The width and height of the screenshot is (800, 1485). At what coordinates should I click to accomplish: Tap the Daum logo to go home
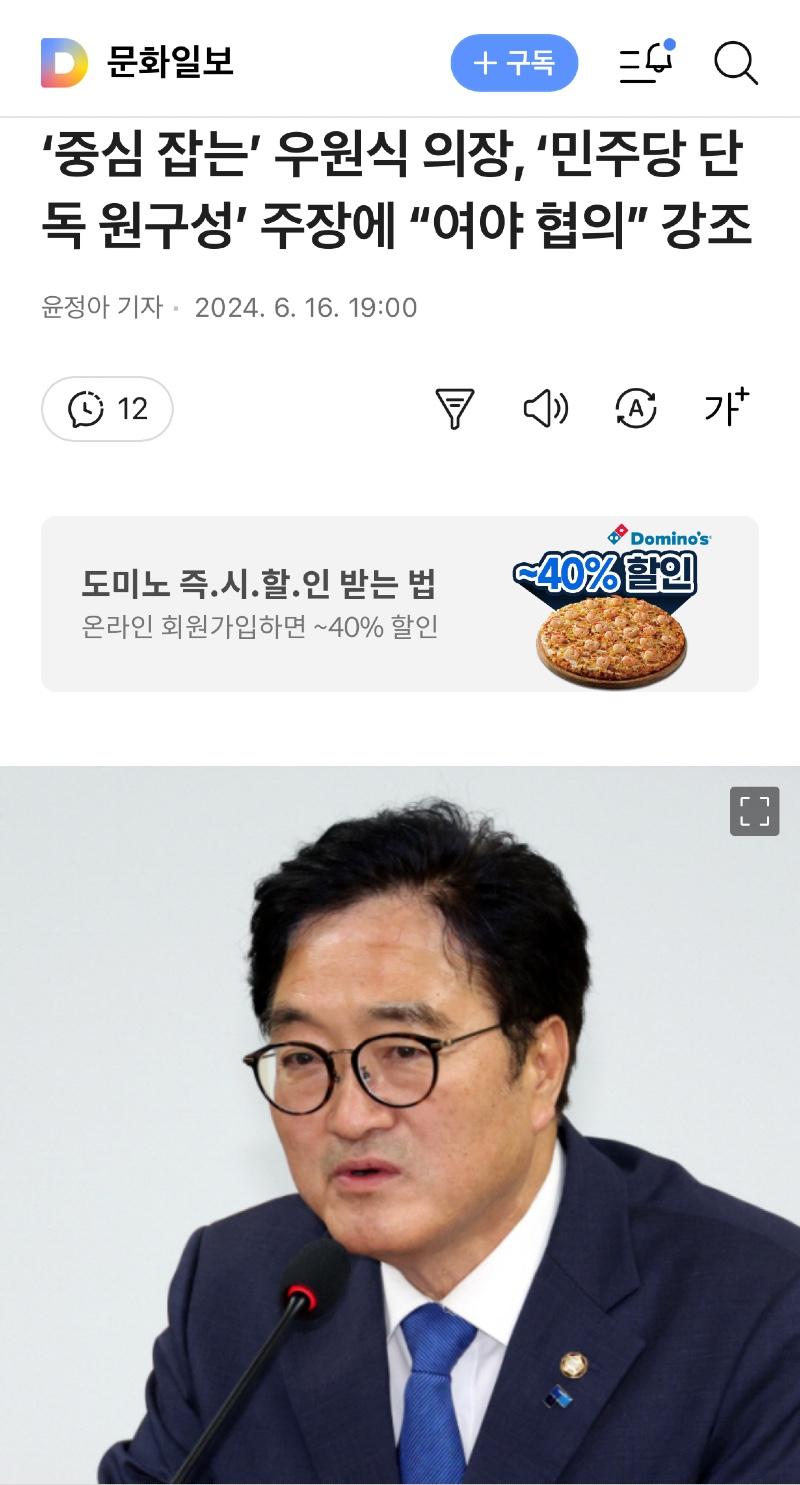tap(64, 63)
